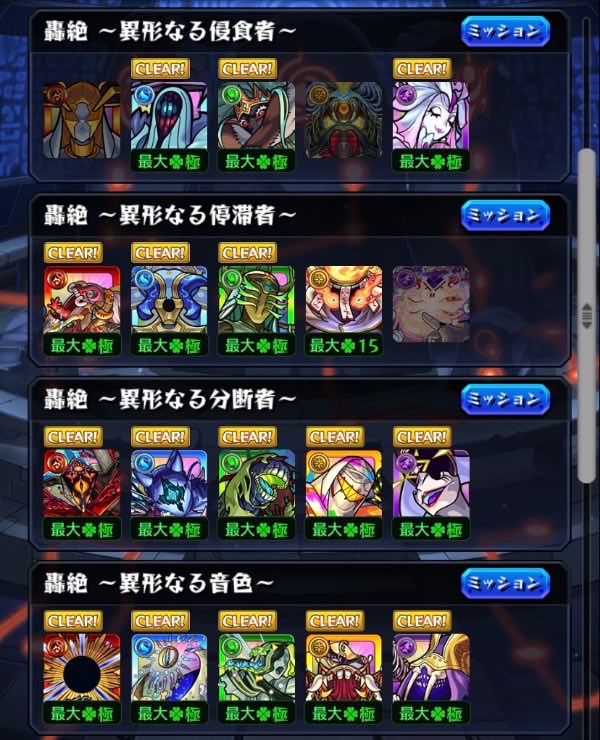Open ミッション for 異形なる分断者
This screenshot has height=740, width=600.
click(x=505, y=399)
